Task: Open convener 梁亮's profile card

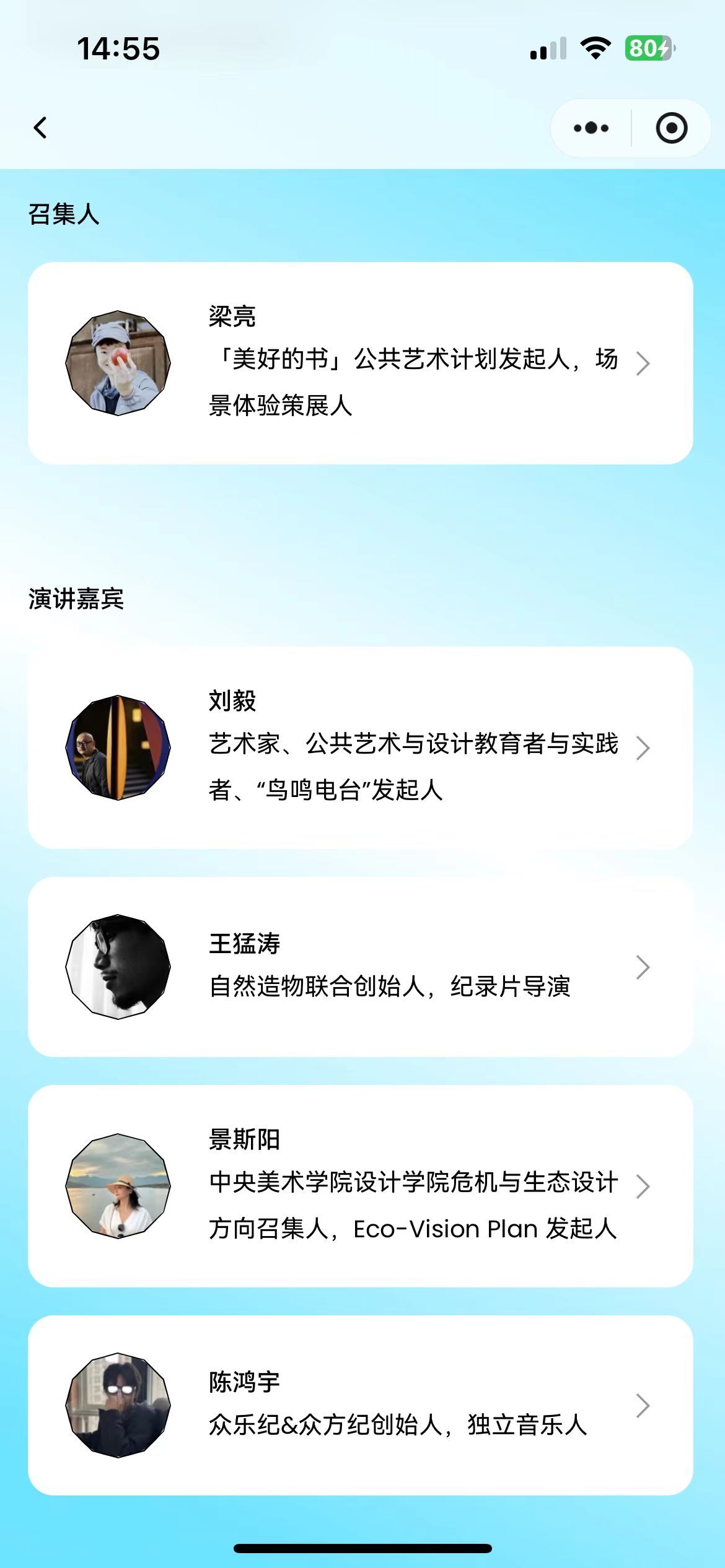Action: (x=360, y=363)
